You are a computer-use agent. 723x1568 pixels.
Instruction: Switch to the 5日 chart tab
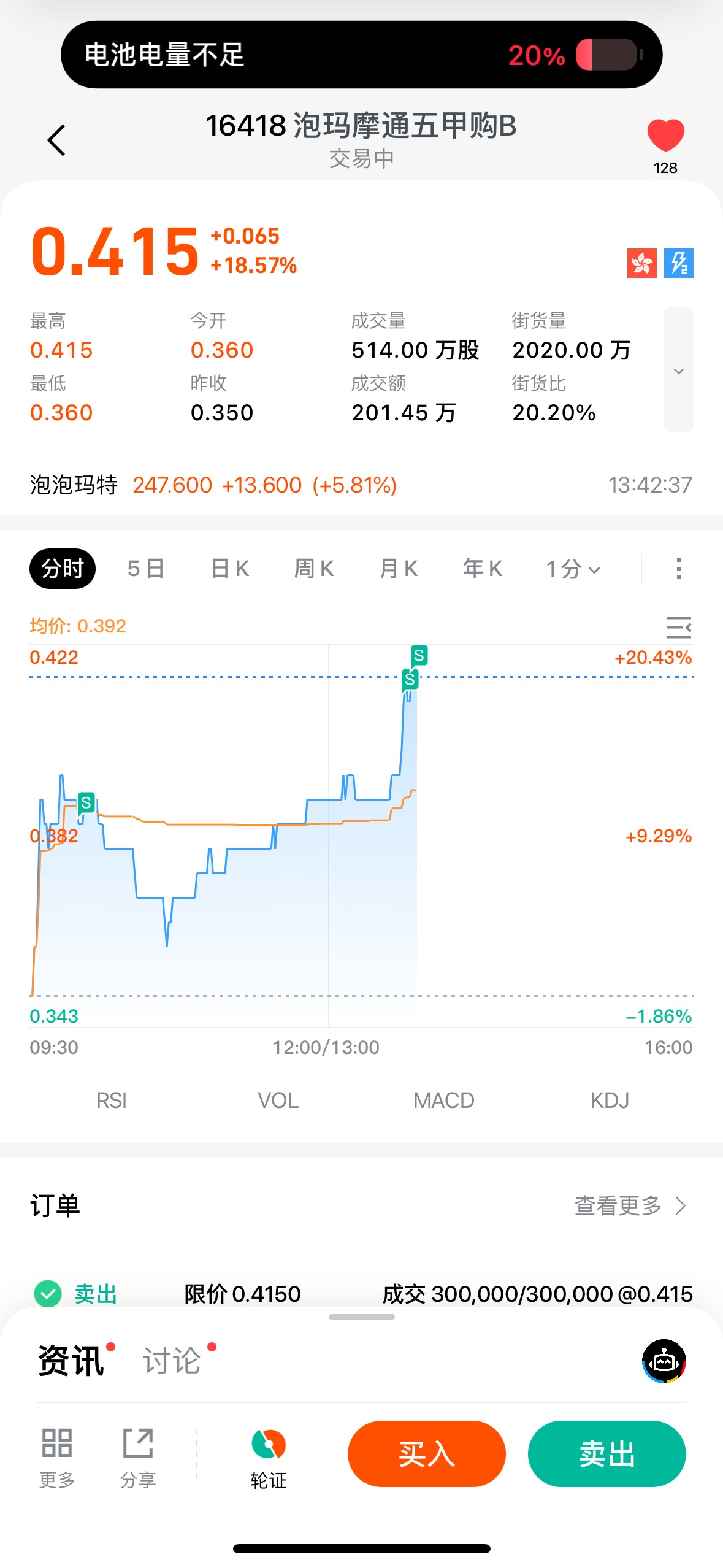pos(146,569)
